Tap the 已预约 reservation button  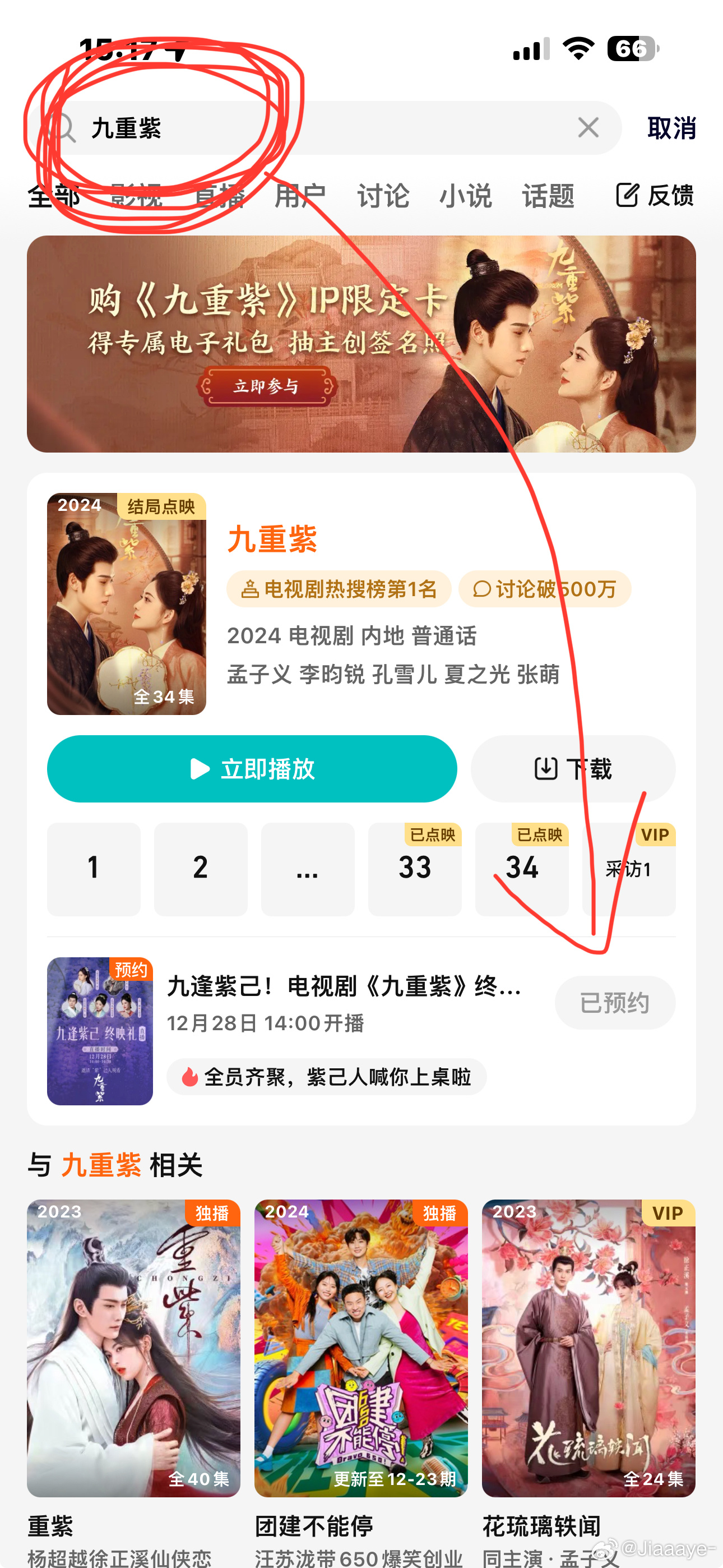pos(615,1003)
